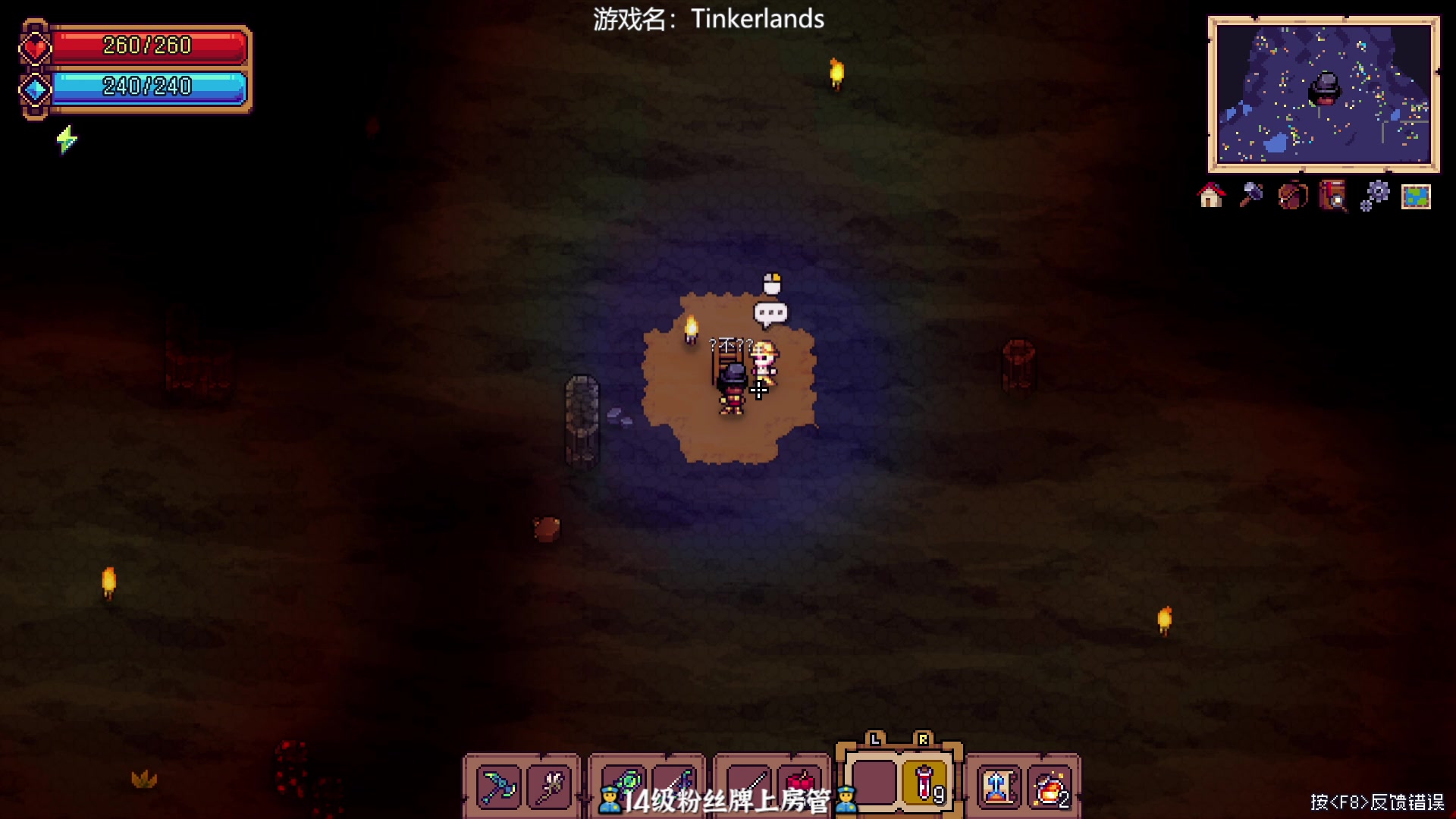The height and width of the screenshot is (819, 1456).
Task: Open the gears settings menu
Action: (x=1374, y=196)
